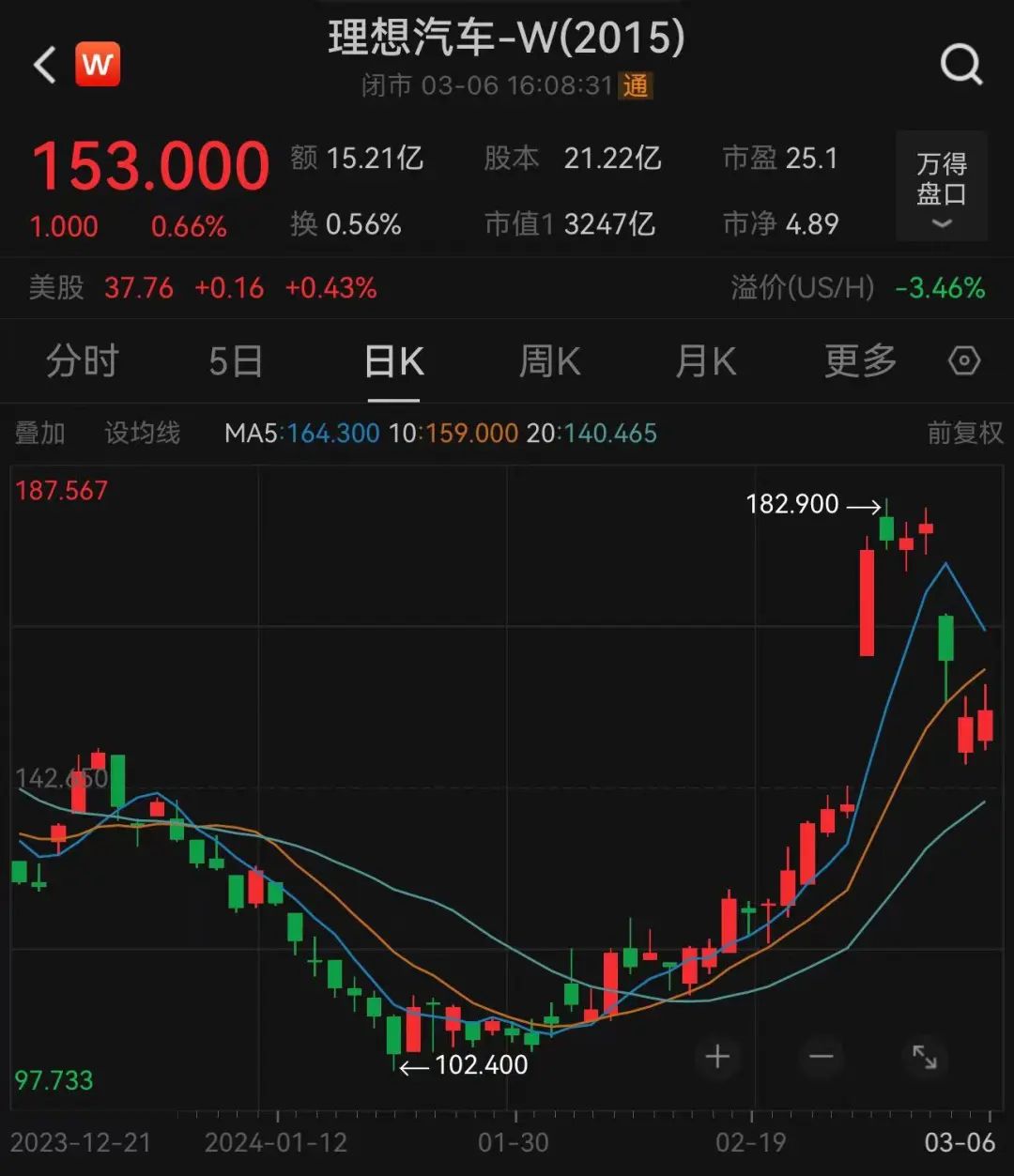The image size is (1014, 1176).
Task: Go back using the top-left arrow
Action: pyautogui.click(x=45, y=66)
